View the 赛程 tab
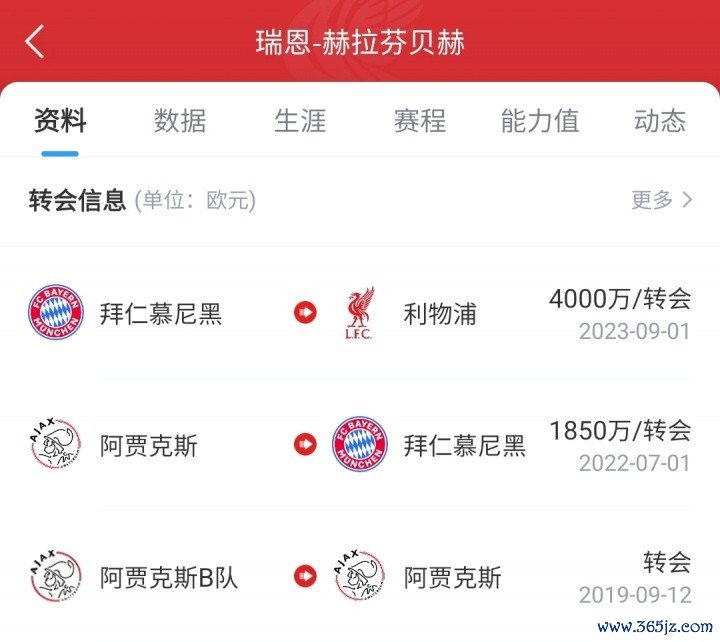720x642 pixels. click(419, 121)
